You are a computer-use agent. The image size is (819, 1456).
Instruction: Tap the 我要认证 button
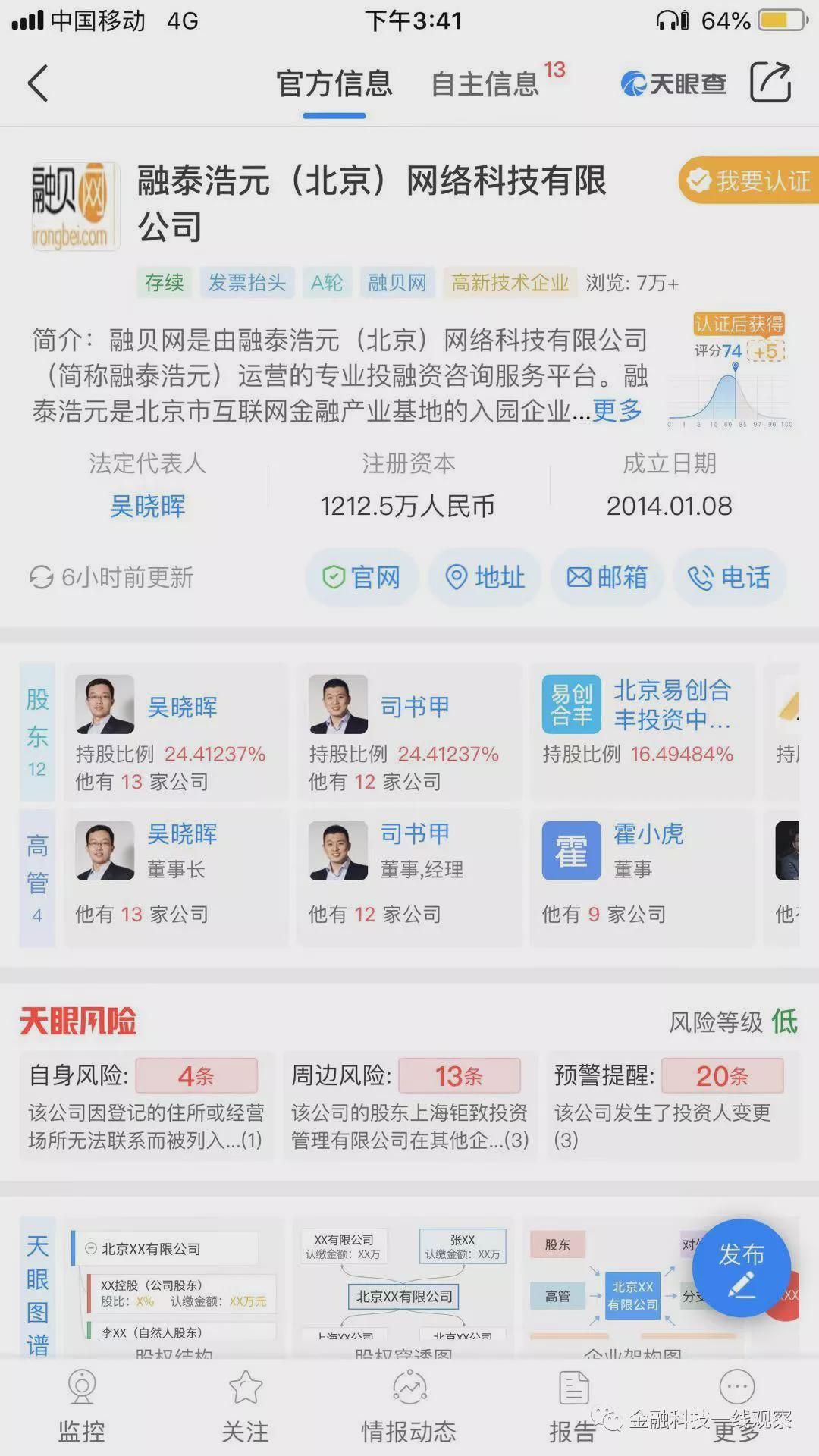coord(748,180)
